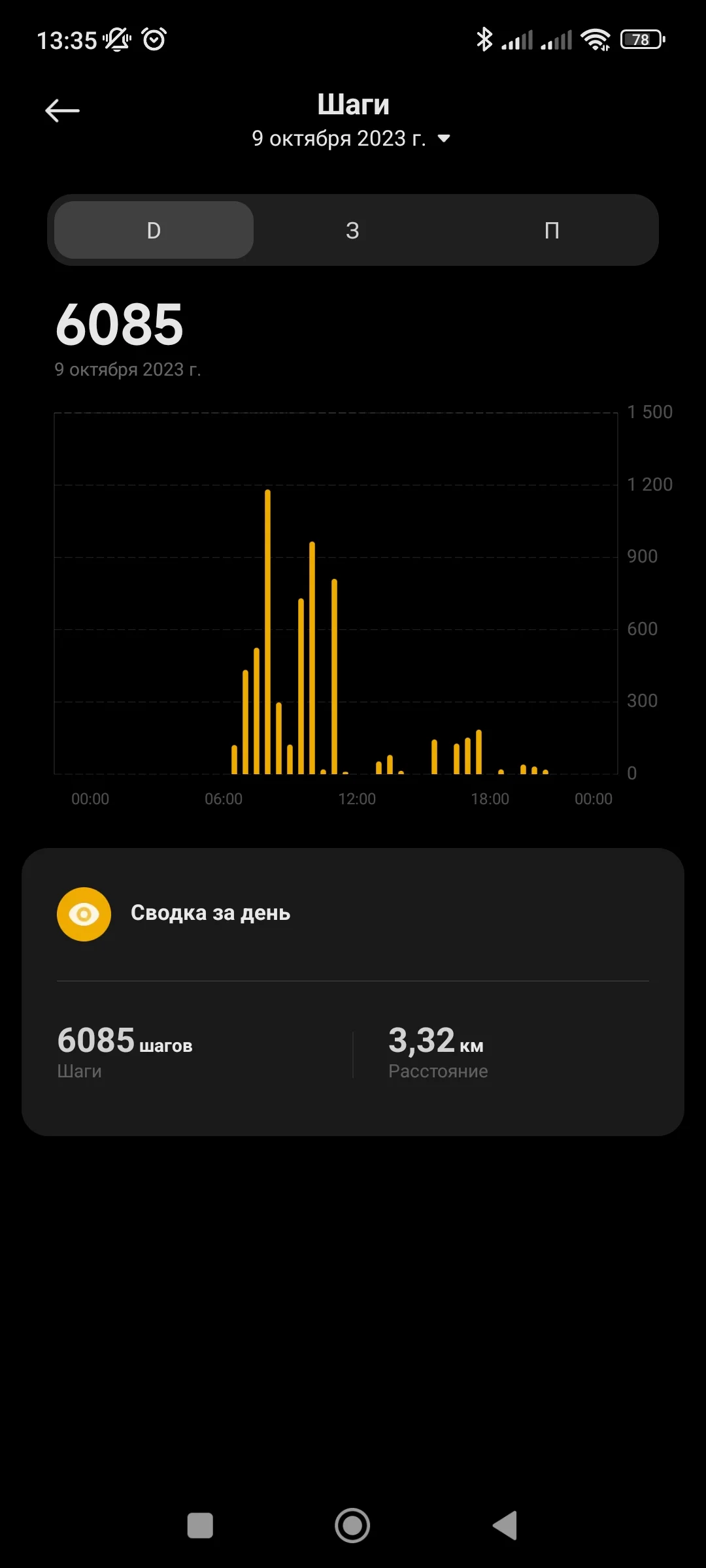Open the date picker via the dropdown arrow

pyautogui.click(x=444, y=139)
